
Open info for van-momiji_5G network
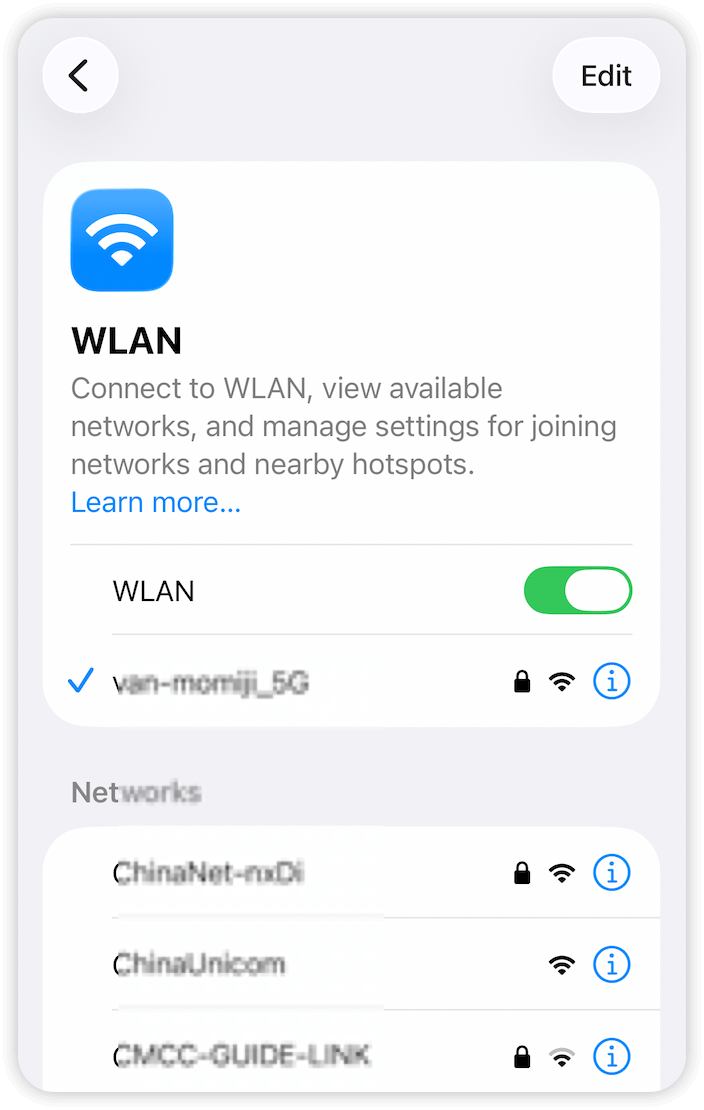click(x=612, y=682)
